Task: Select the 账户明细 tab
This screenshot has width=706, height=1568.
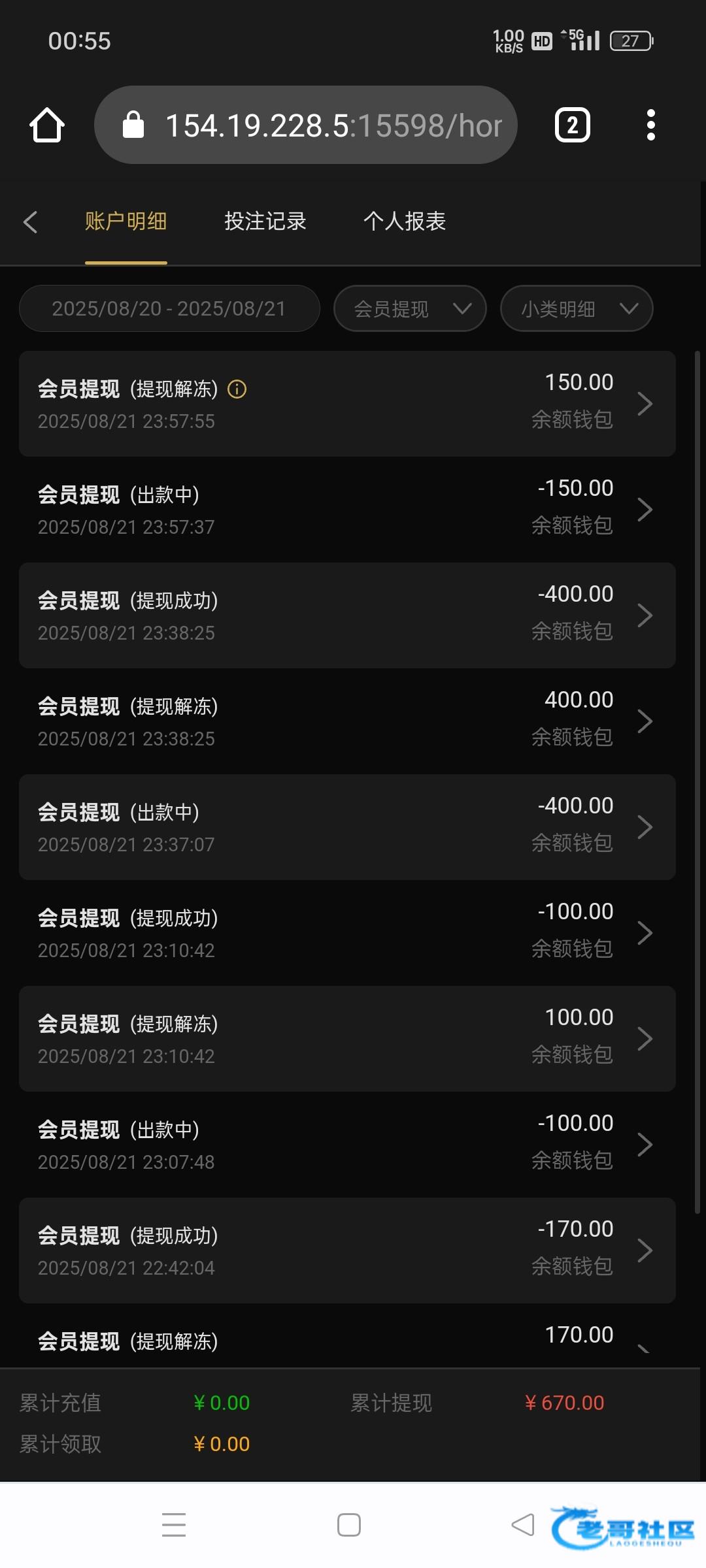Action: point(126,221)
